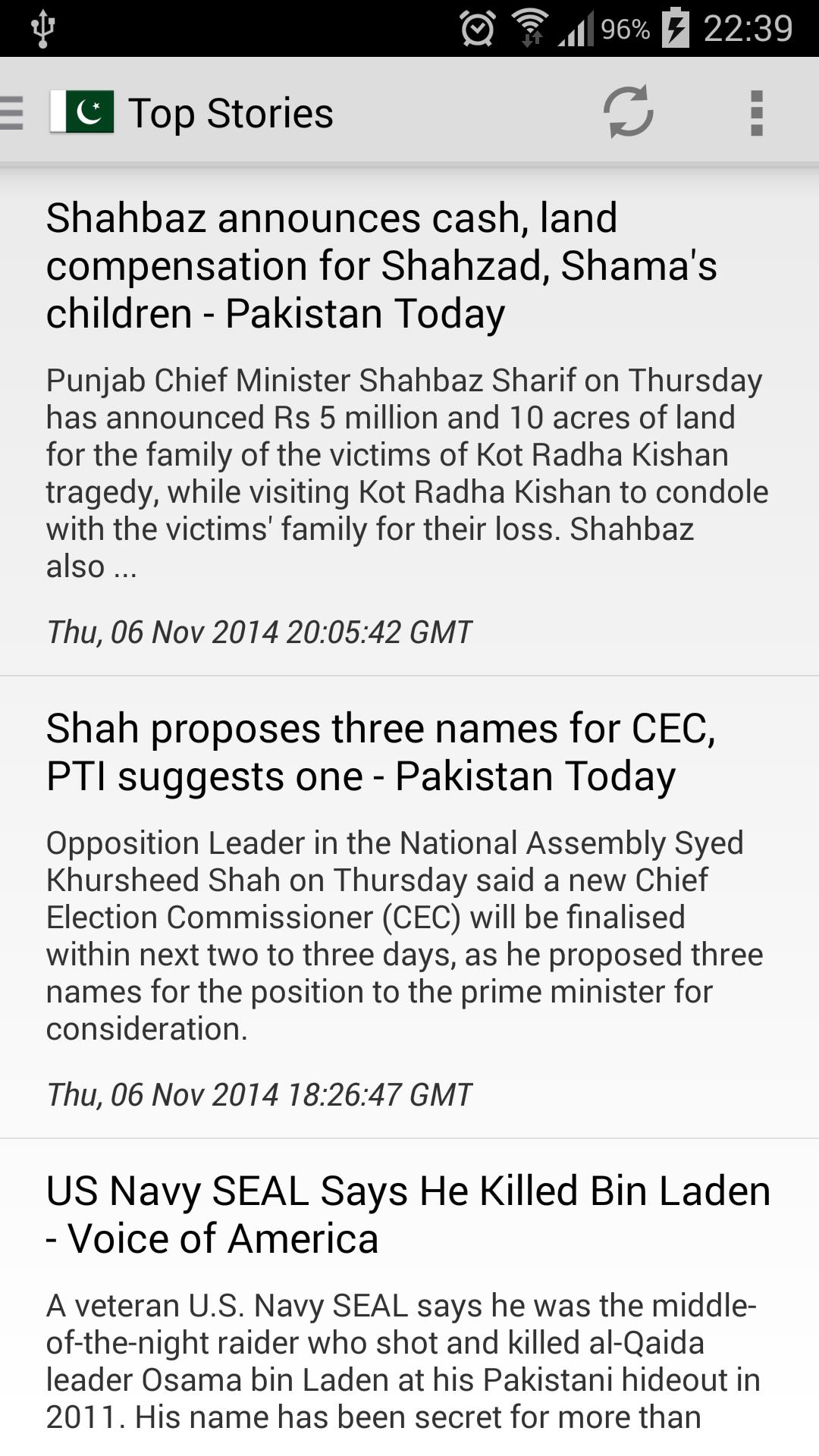Screen dimensions: 819x1456
Task: Open Shahbaz announces cash, land compensation story
Action: [381, 265]
